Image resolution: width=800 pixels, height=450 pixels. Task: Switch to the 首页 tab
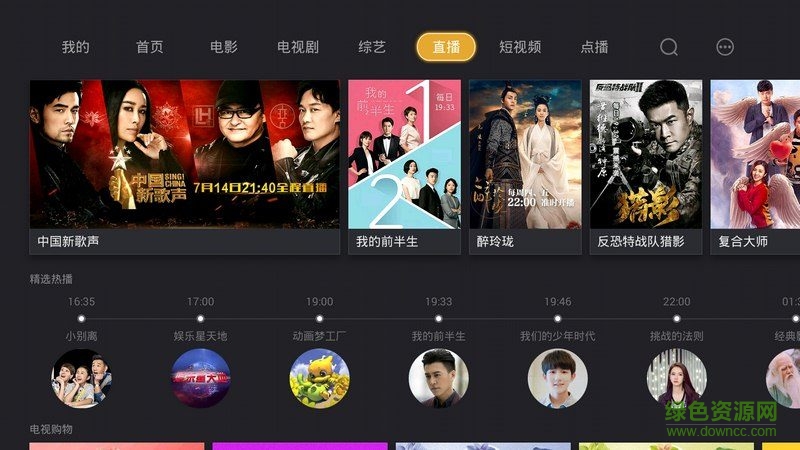150,47
